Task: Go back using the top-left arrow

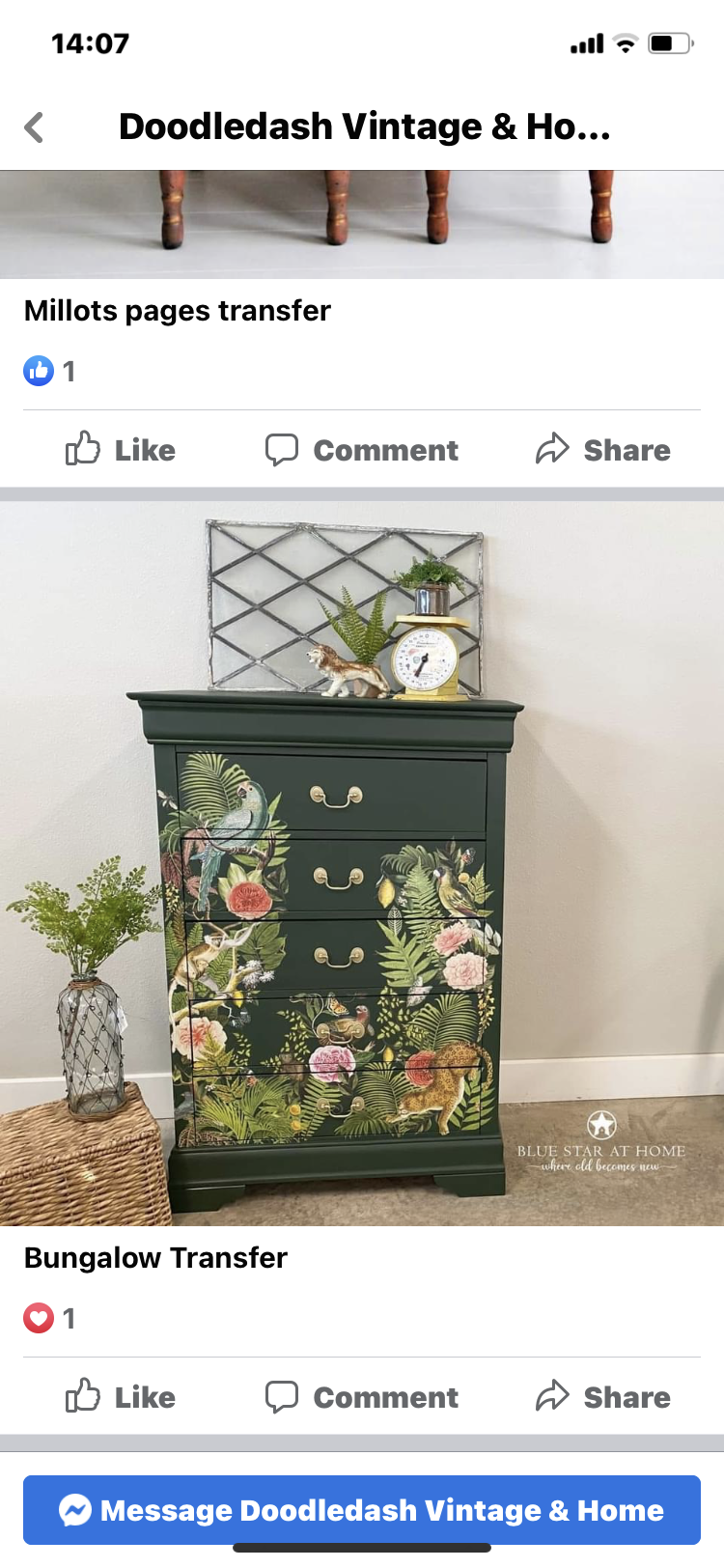Action: pos(35,127)
